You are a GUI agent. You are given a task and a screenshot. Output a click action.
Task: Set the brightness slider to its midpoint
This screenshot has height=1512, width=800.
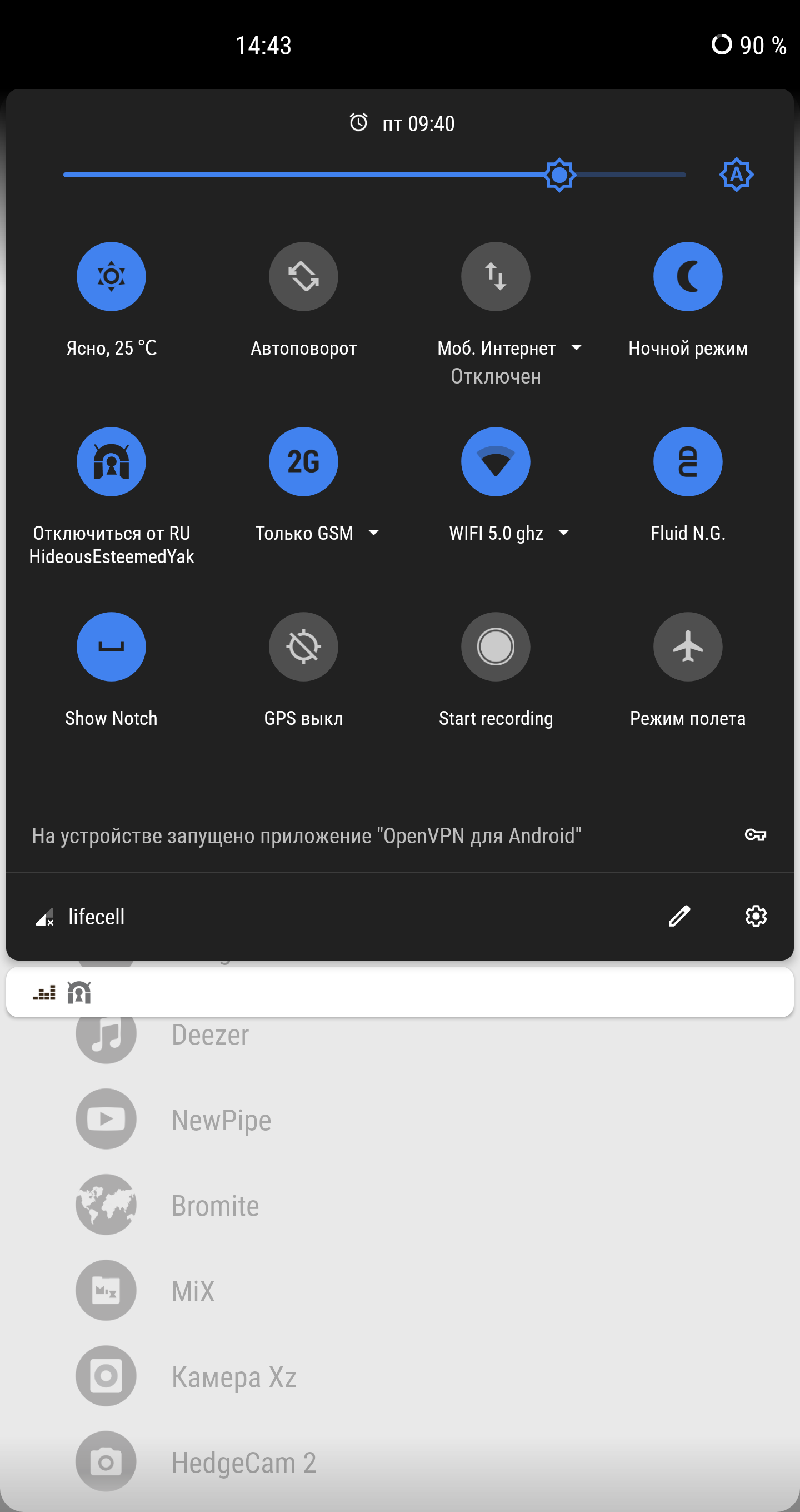point(375,175)
